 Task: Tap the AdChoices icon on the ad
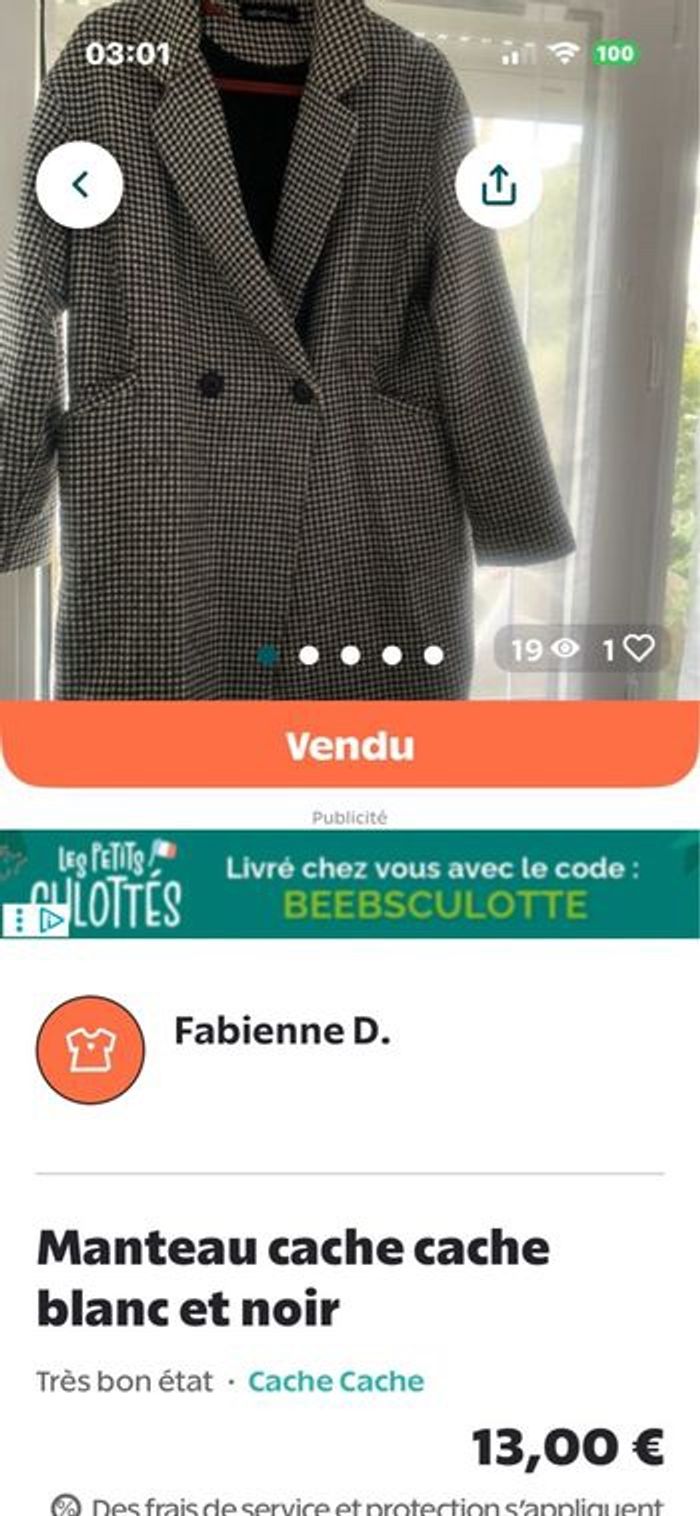point(50,920)
